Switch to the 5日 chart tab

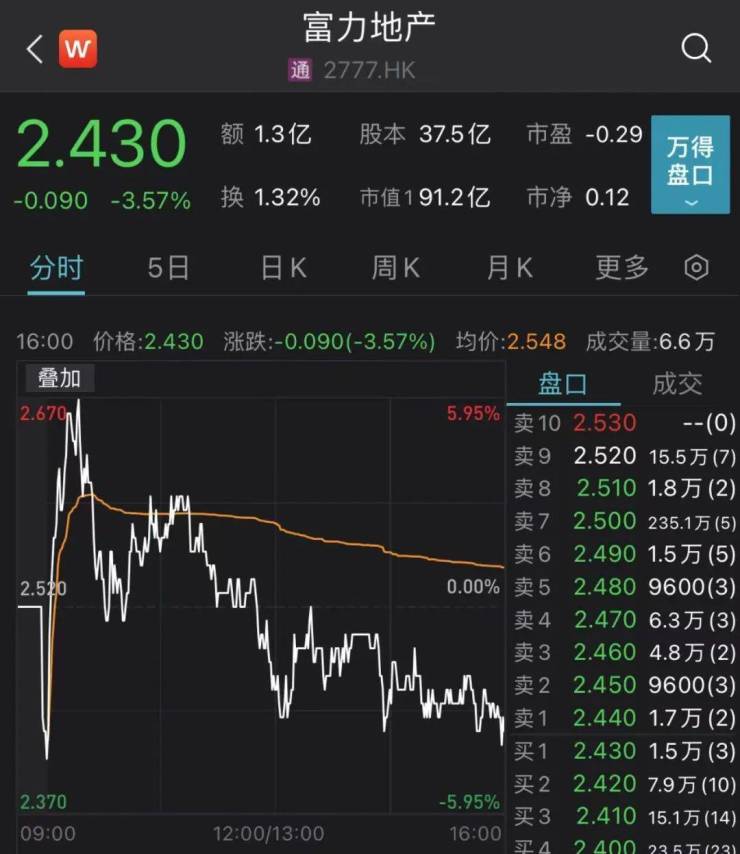coord(168,268)
